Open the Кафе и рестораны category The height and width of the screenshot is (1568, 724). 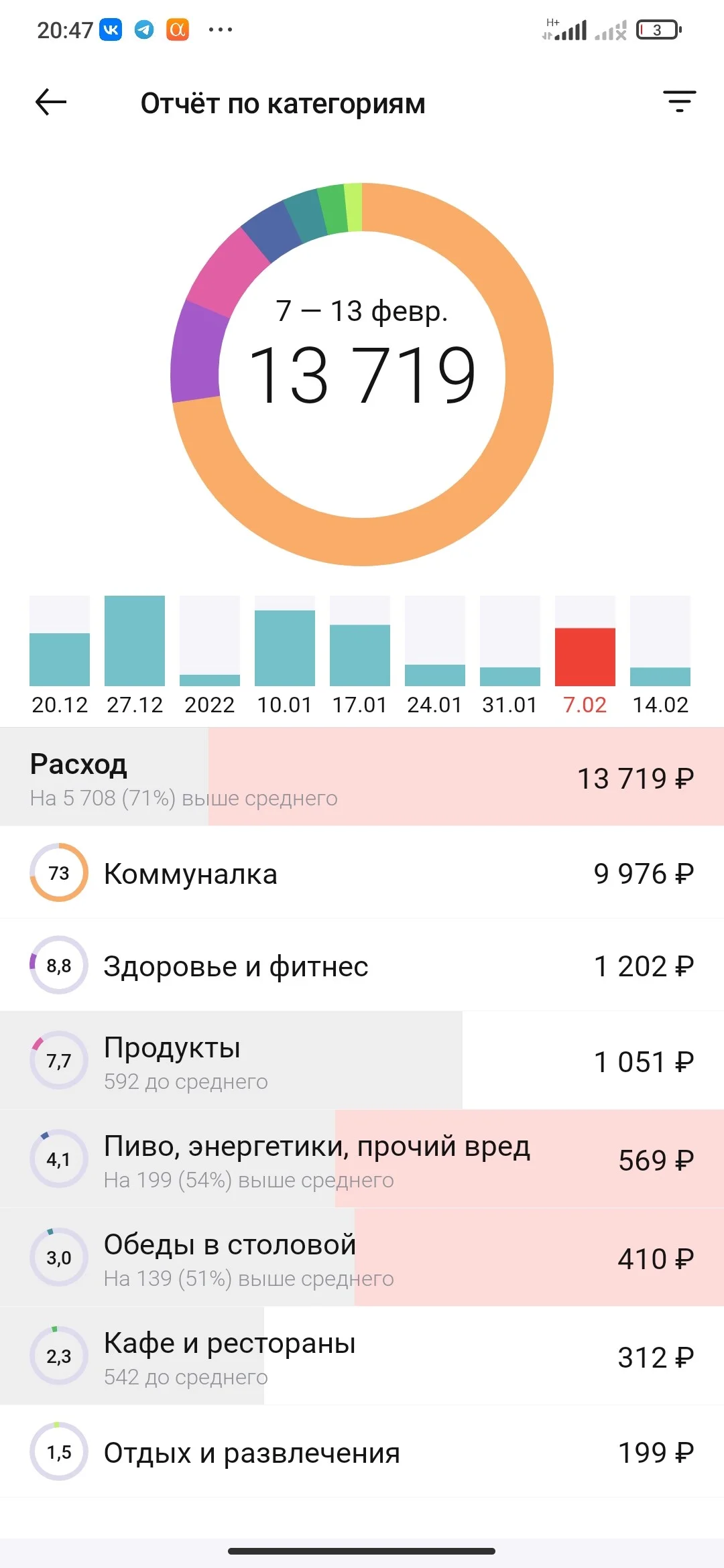[362, 1356]
